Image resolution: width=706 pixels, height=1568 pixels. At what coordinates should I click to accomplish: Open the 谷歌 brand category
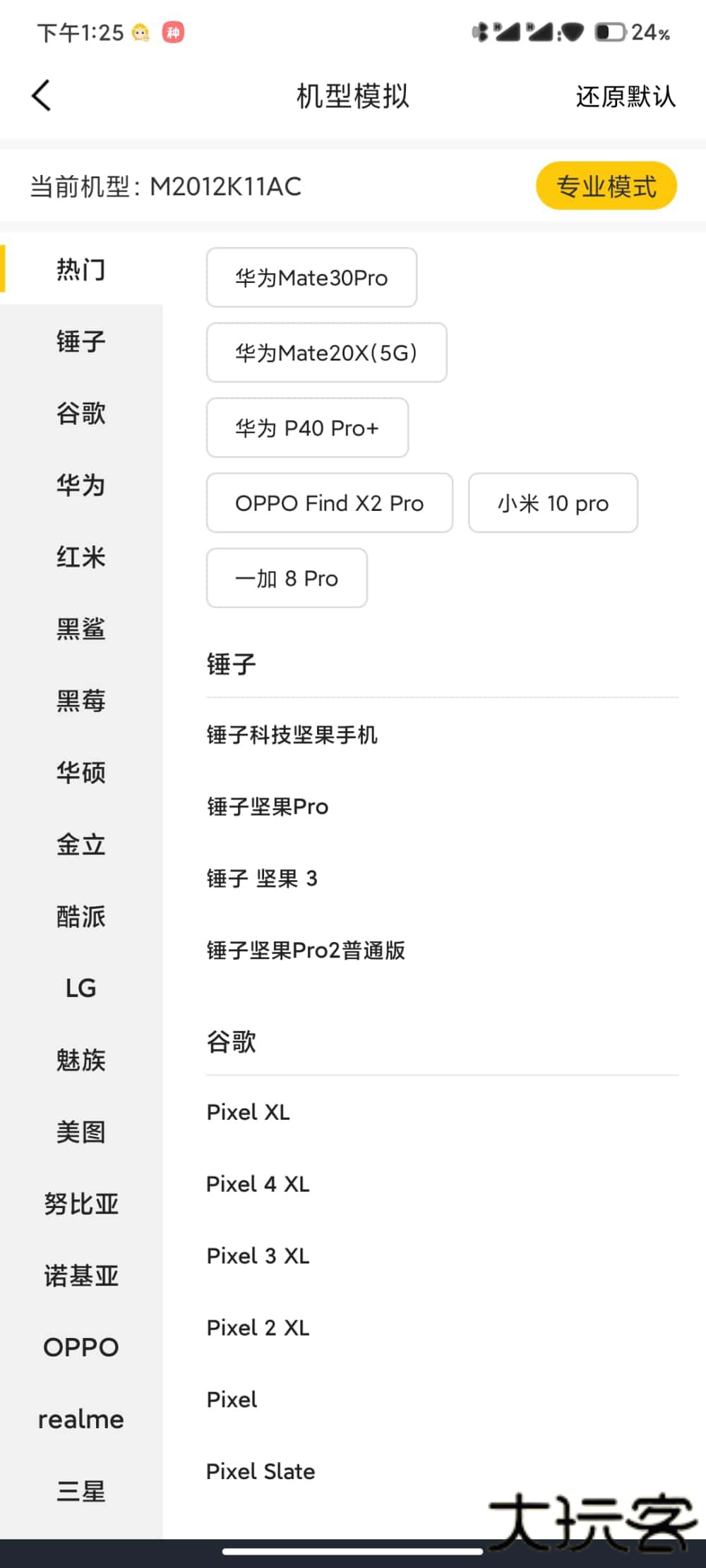tap(80, 414)
